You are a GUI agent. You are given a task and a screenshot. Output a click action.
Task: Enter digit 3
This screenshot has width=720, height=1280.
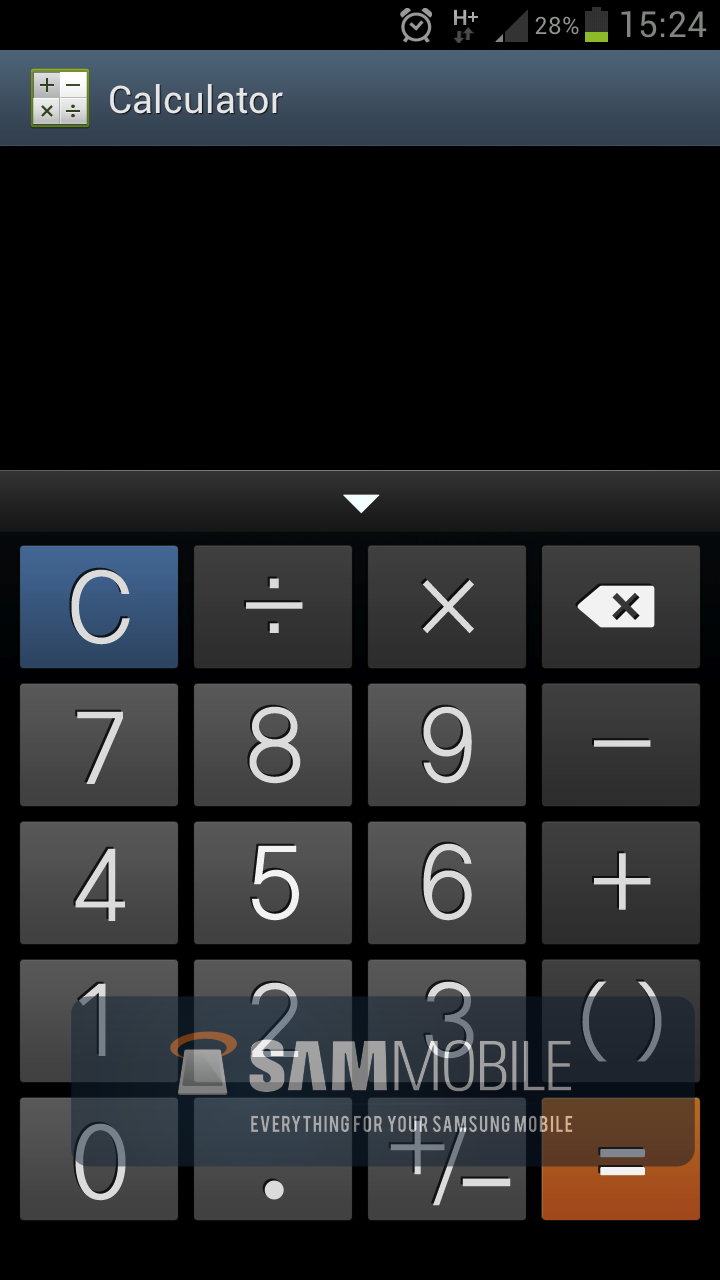(x=447, y=1020)
